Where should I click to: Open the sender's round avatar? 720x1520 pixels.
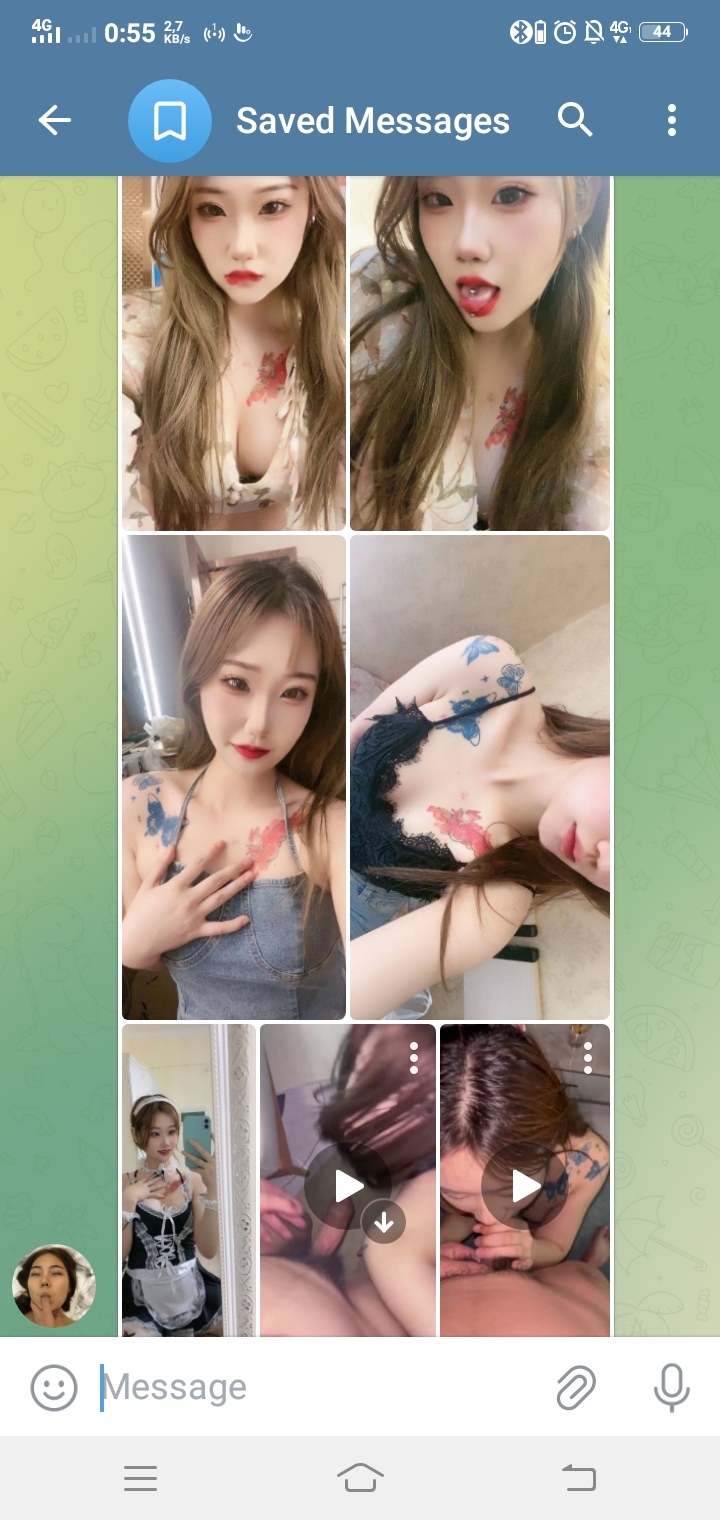coord(54,1286)
